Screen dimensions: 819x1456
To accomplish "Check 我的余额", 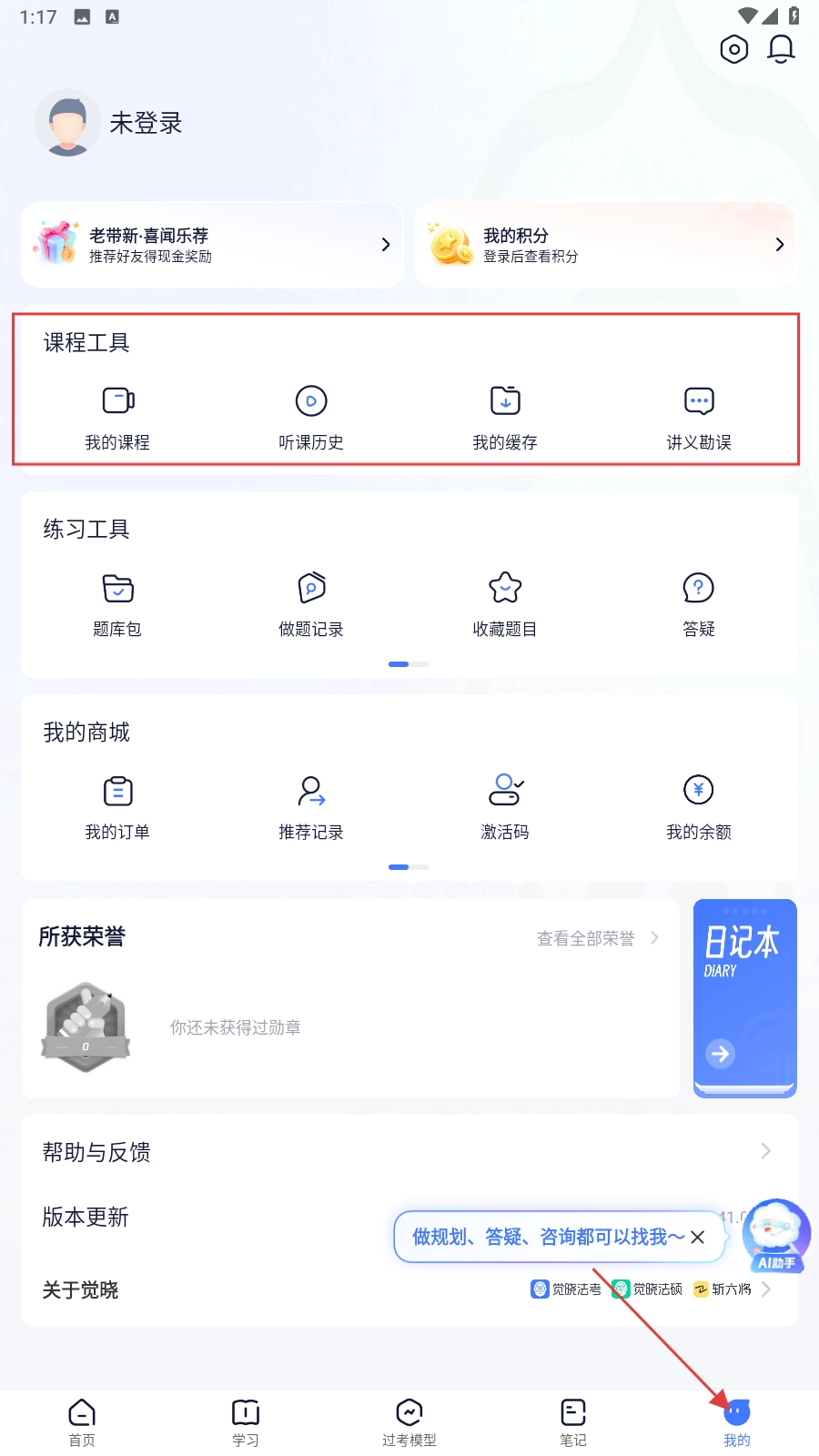I will point(699,807).
